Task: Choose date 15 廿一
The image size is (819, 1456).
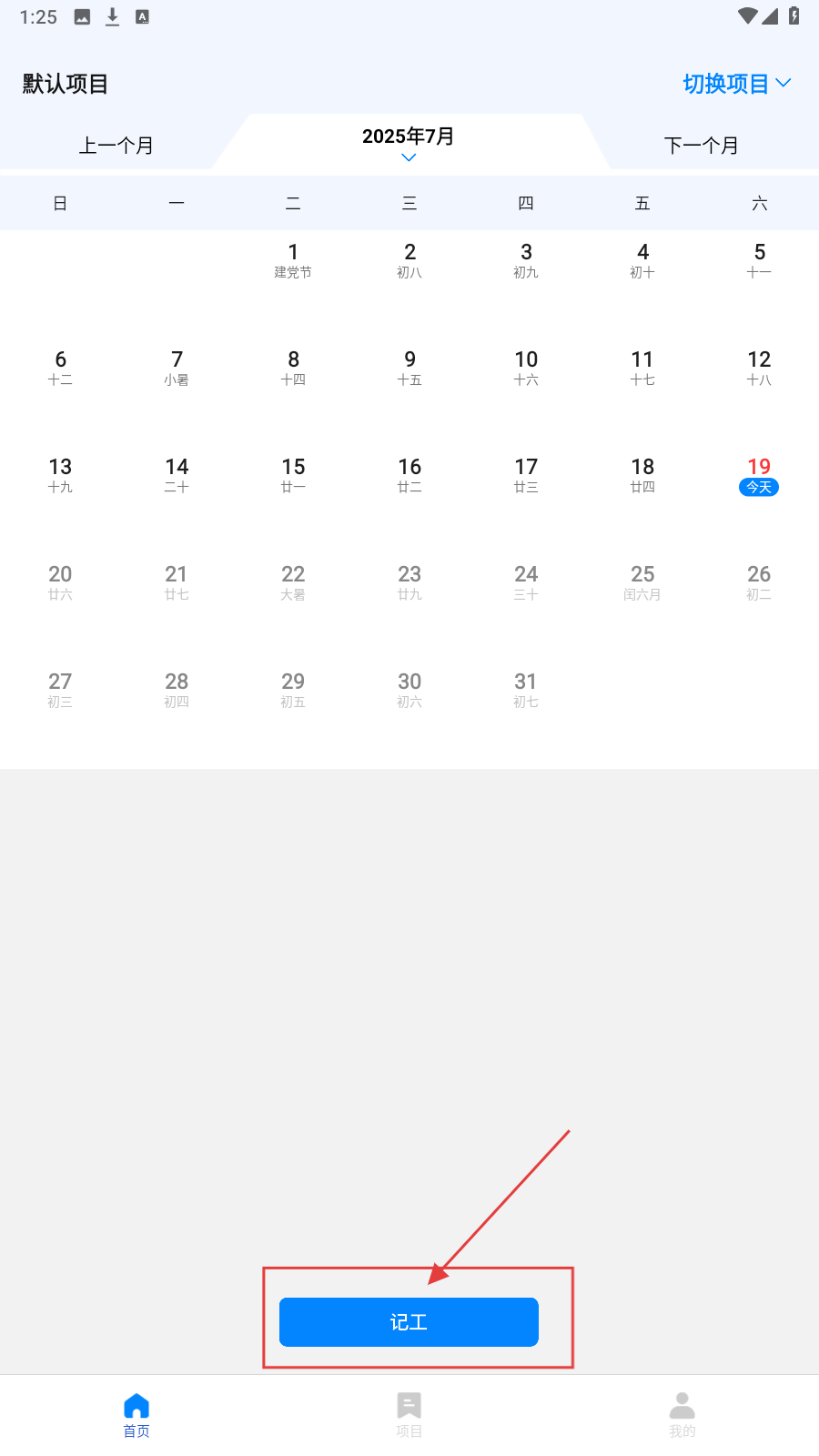Action: coord(293,475)
